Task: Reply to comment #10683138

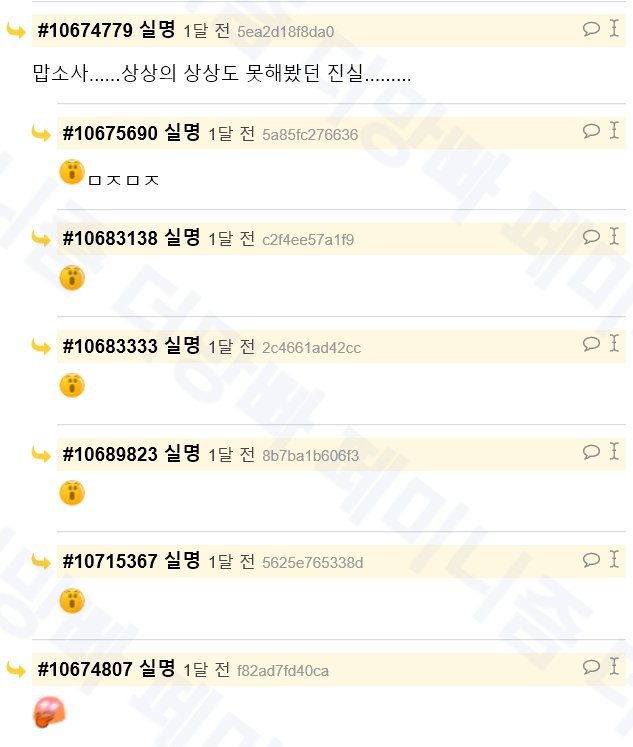Action: click(591, 237)
